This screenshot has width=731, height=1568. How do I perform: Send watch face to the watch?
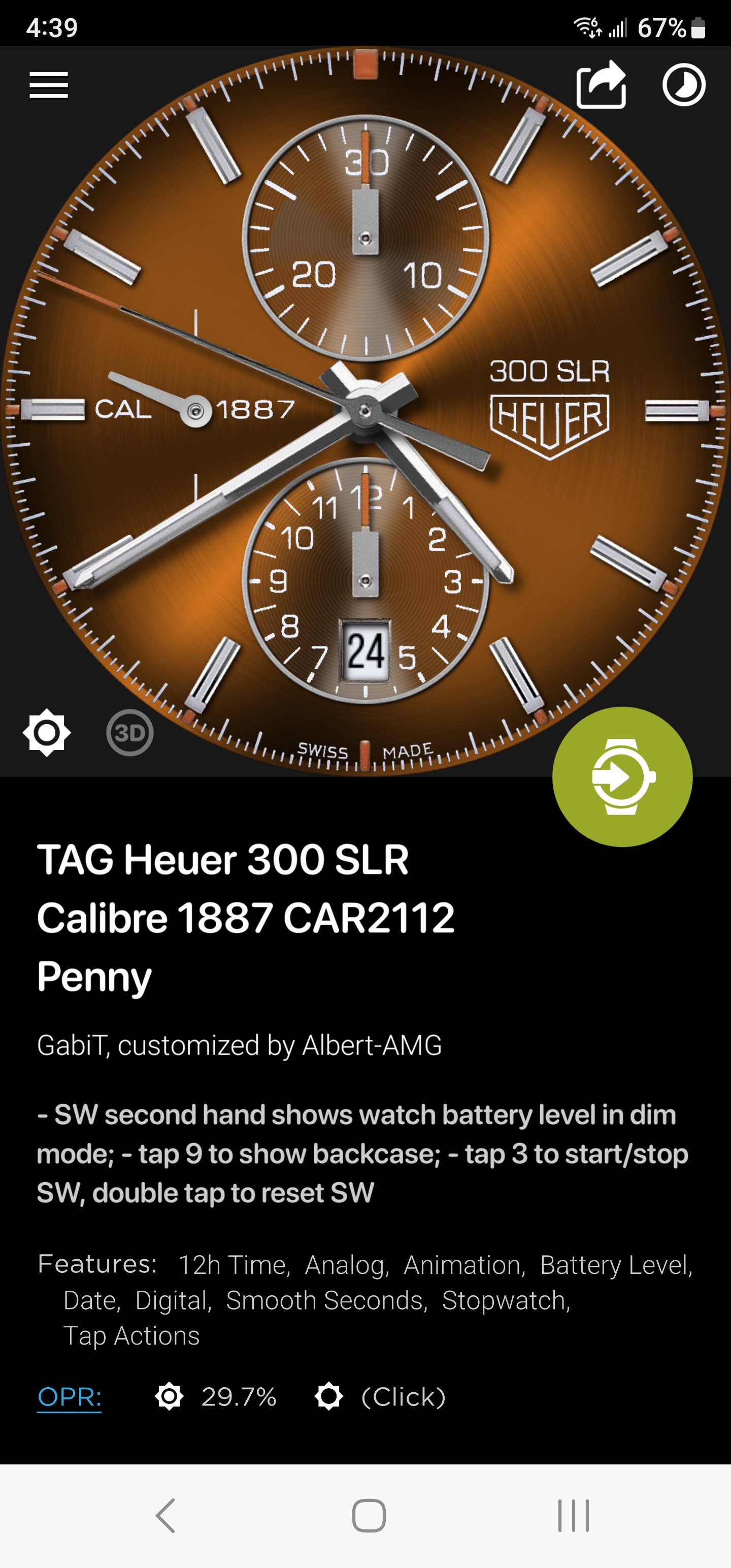(622, 777)
